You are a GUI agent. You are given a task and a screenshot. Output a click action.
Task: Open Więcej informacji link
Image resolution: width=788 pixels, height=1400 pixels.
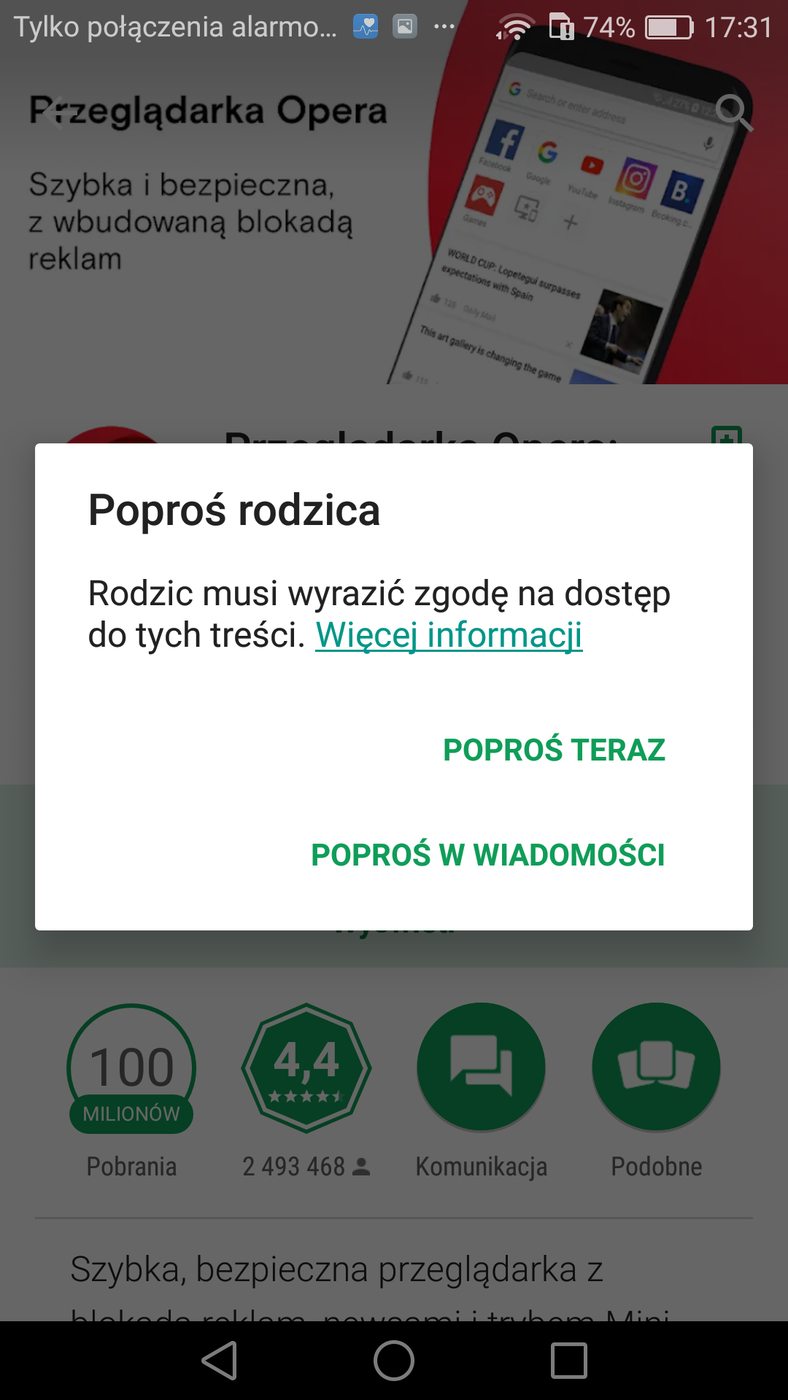coord(448,635)
